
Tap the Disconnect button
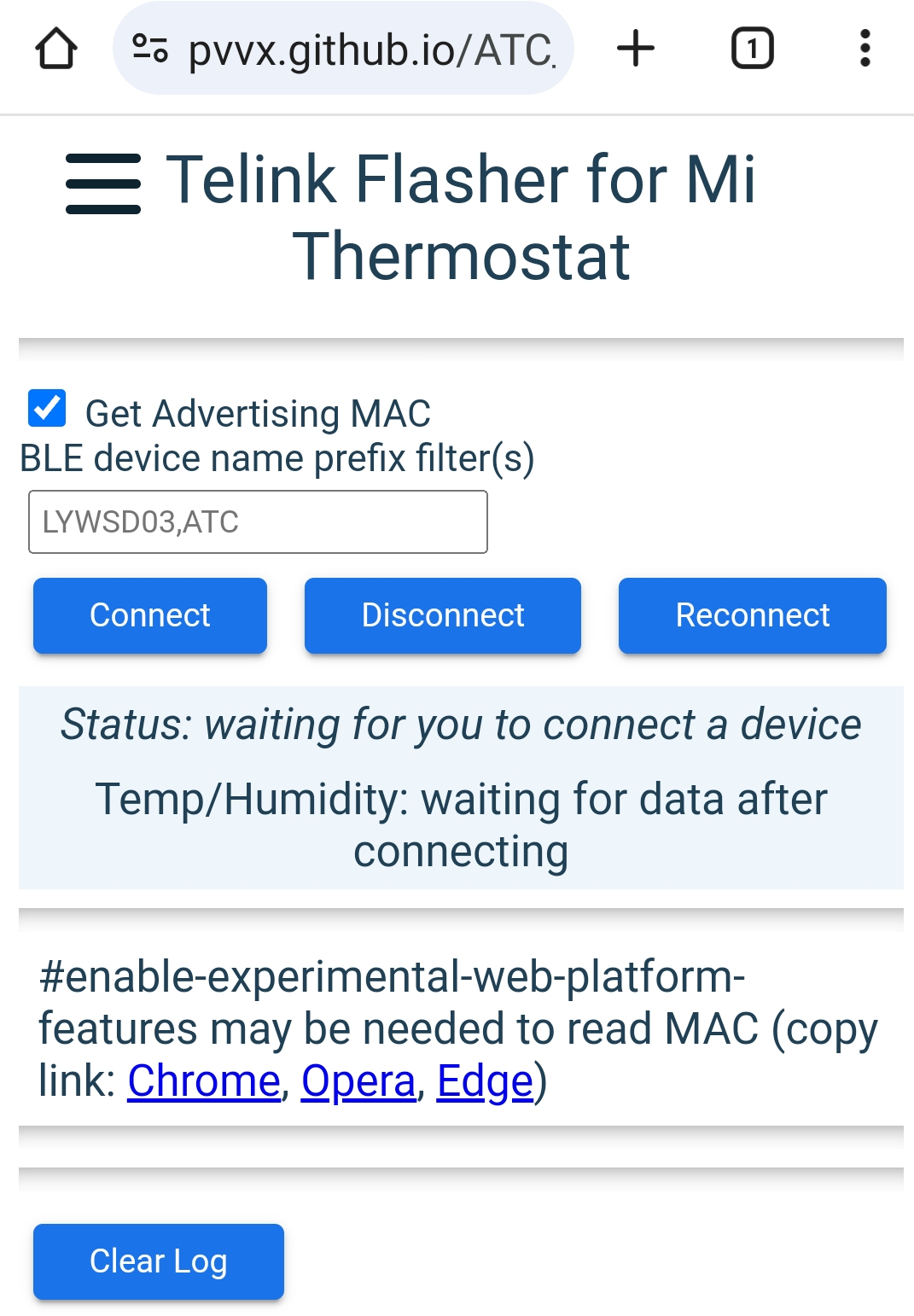tap(442, 615)
